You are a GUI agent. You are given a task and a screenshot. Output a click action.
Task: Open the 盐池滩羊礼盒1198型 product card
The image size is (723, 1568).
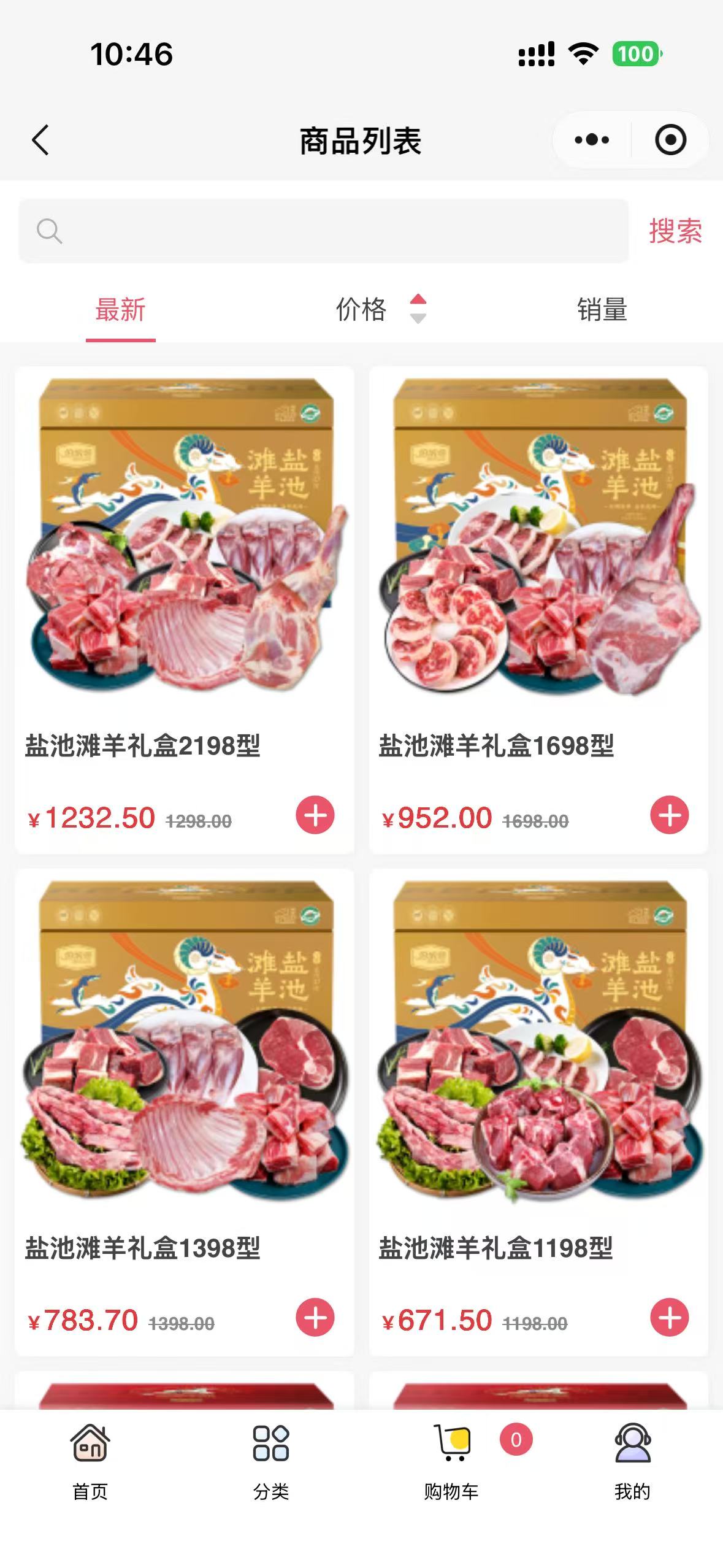click(538, 1055)
